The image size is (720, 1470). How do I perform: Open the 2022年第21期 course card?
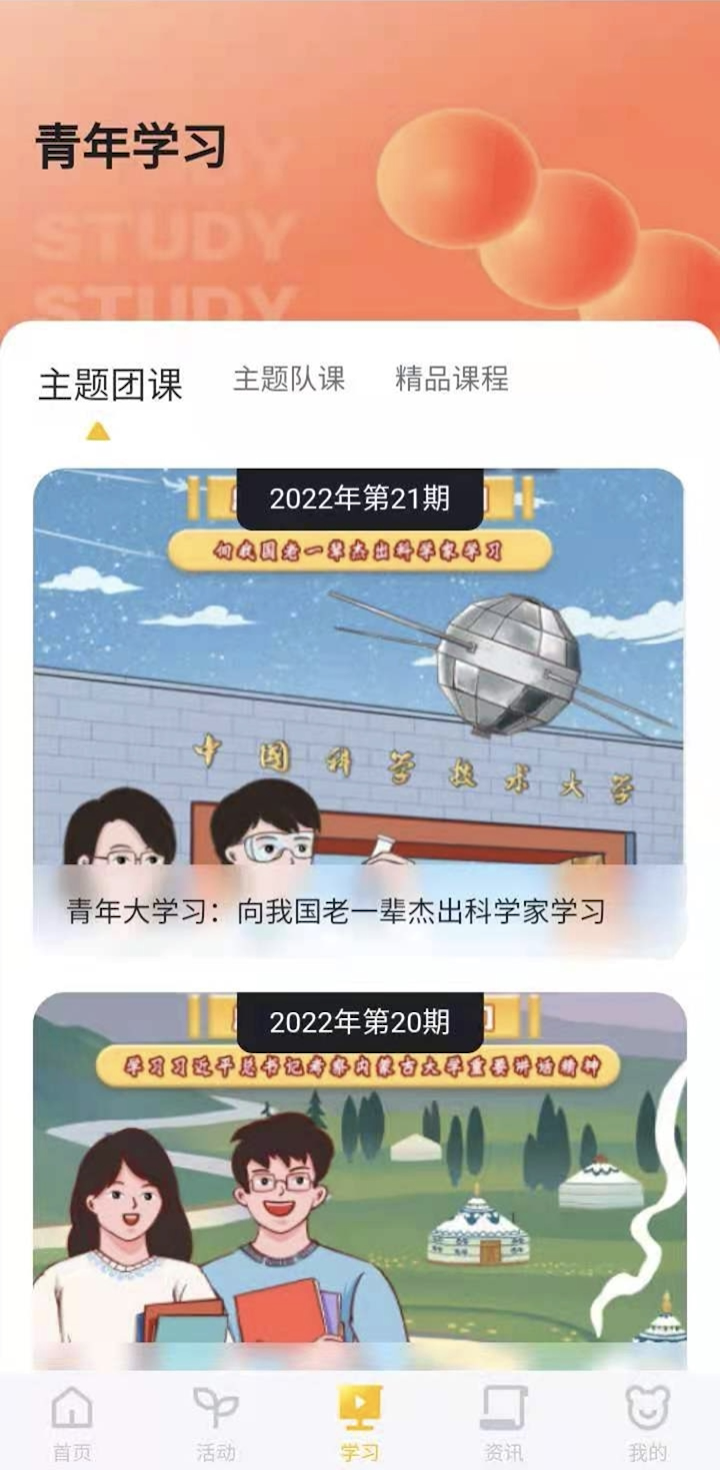pyautogui.click(x=360, y=713)
